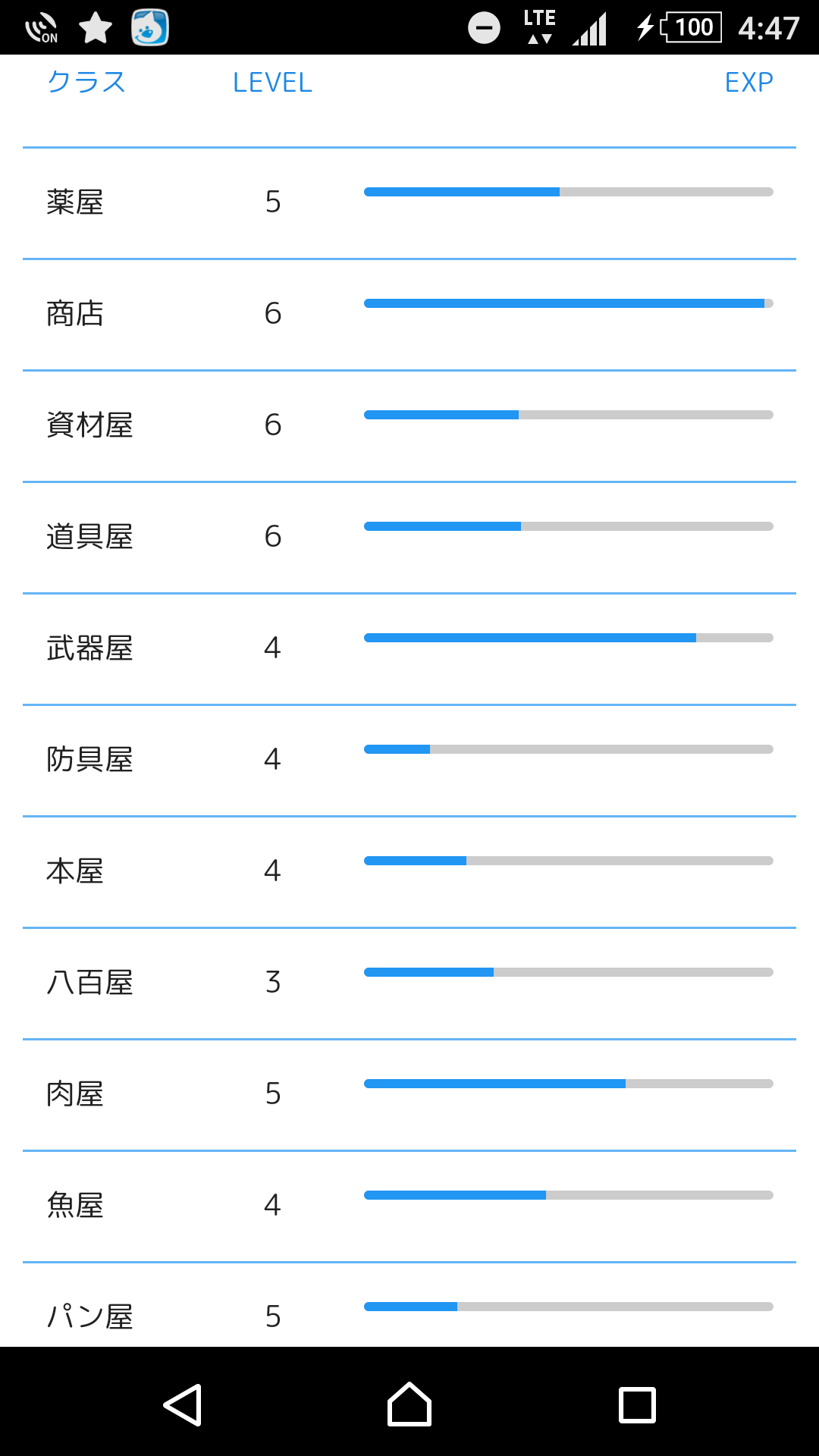Go back using the system back button
Screen dimensions: 819x1456
[183, 1405]
